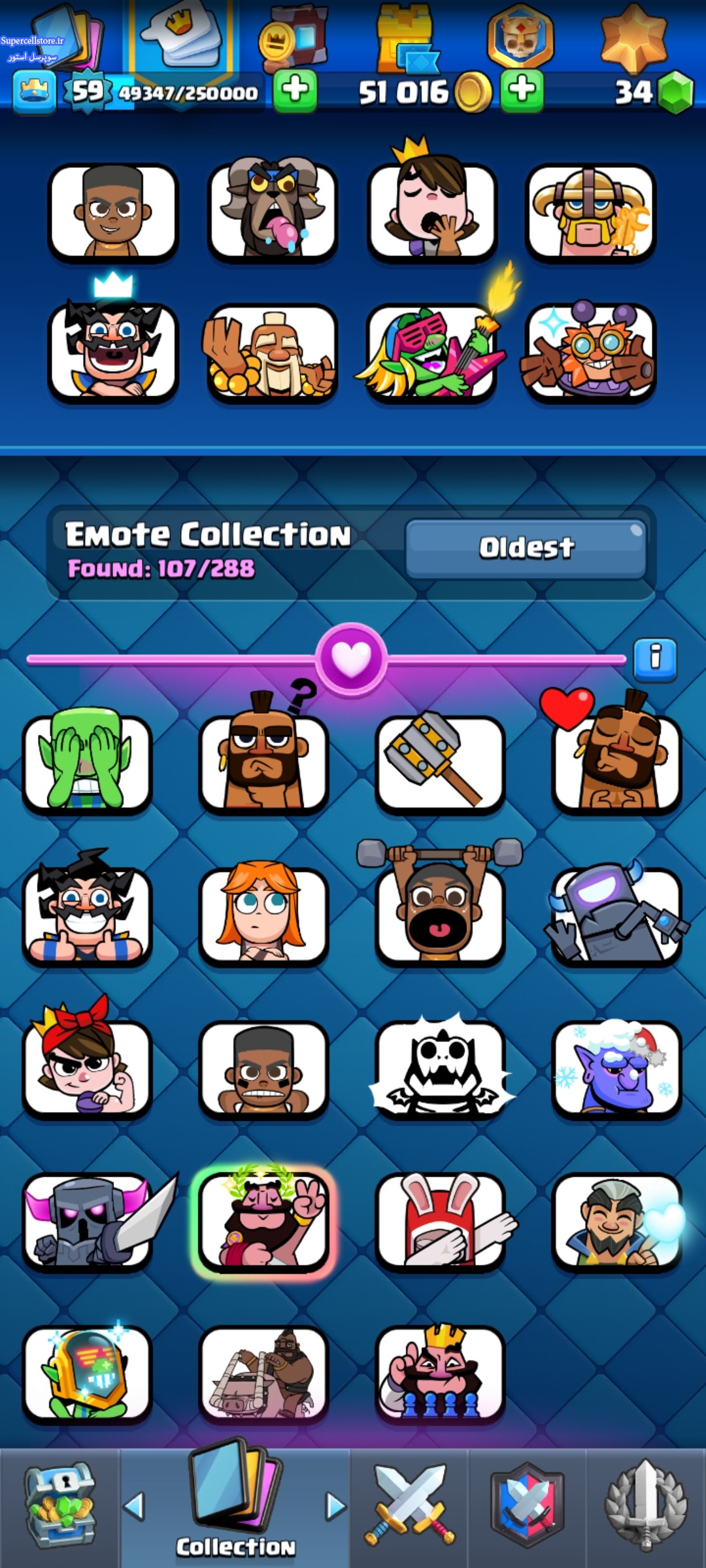Open the blue info icon

tap(655, 659)
